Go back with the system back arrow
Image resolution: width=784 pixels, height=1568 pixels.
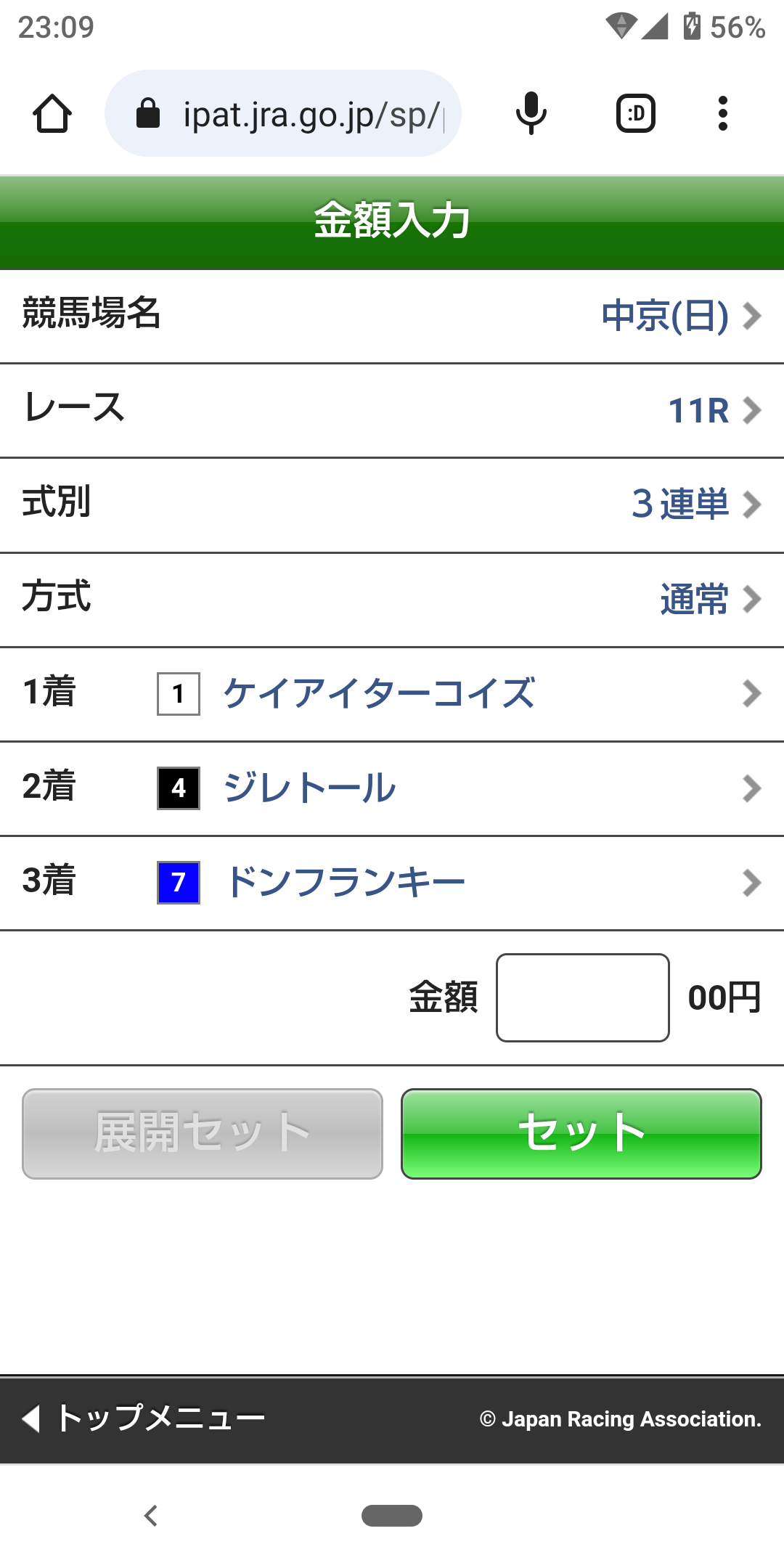pos(151,1516)
